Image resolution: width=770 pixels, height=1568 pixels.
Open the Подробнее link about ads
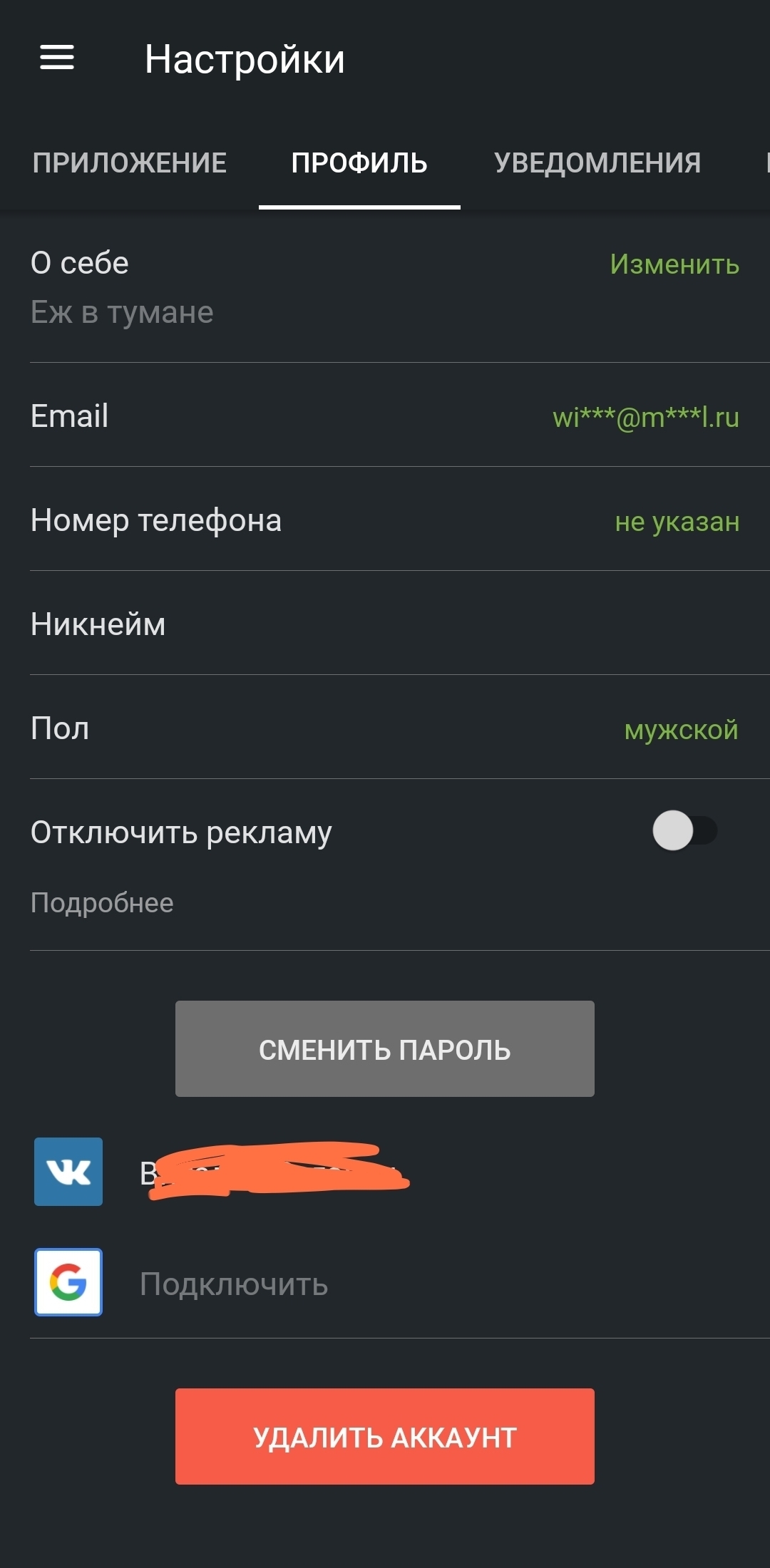click(102, 903)
